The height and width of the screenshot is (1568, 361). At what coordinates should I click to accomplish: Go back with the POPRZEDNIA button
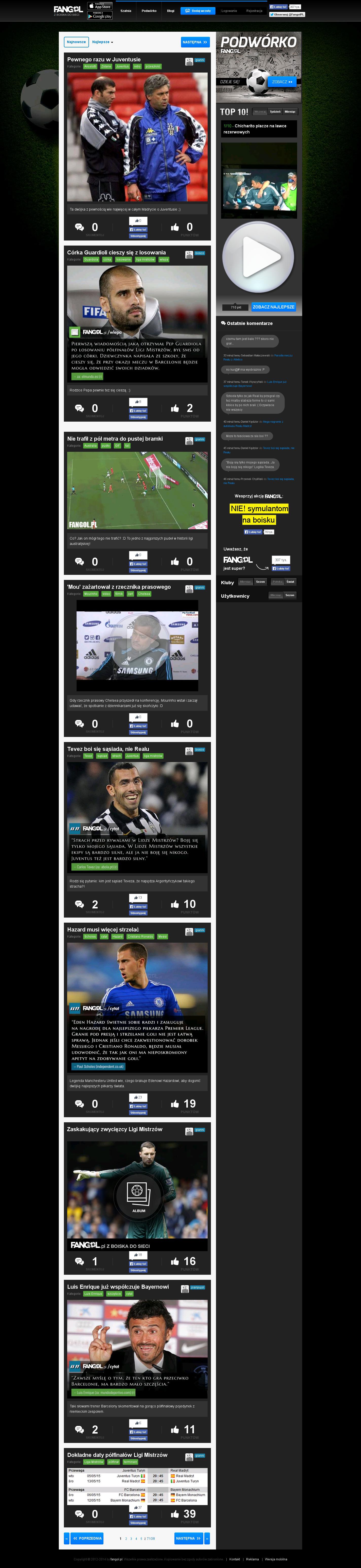[x=87, y=1538]
